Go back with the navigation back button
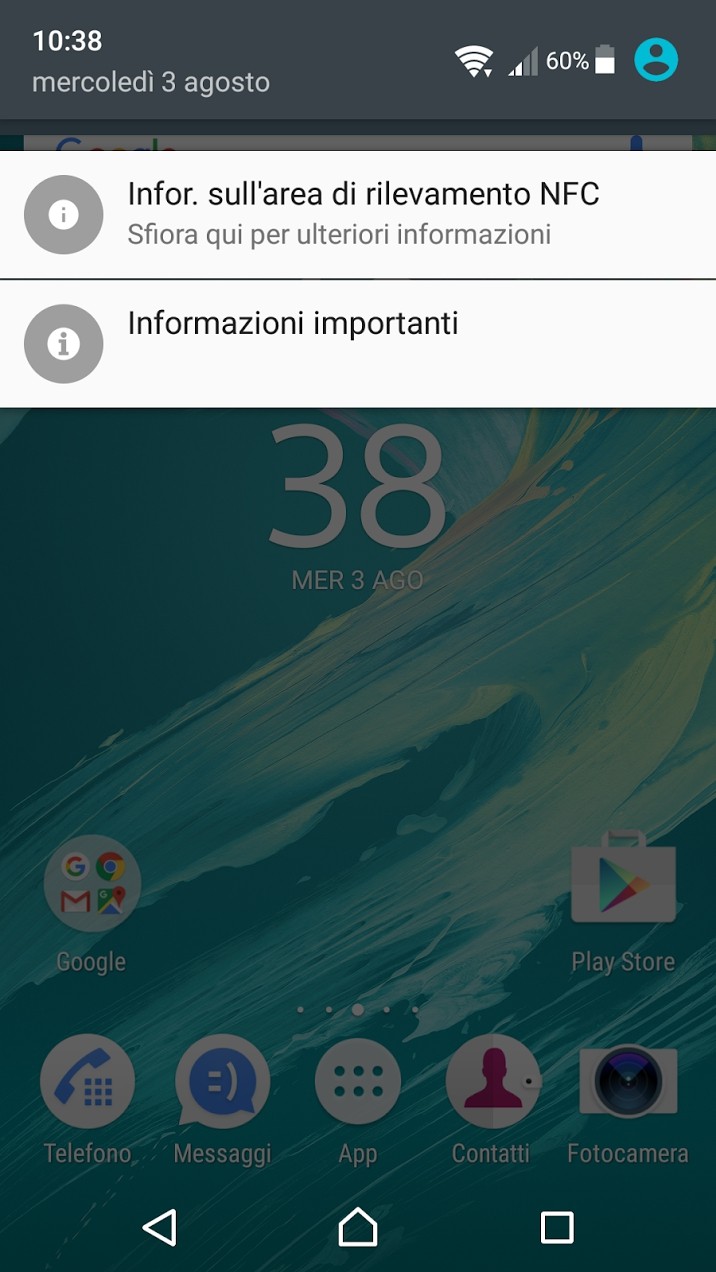This screenshot has width=716, height=1272. pyautogui.click(x=159, y=1227)
